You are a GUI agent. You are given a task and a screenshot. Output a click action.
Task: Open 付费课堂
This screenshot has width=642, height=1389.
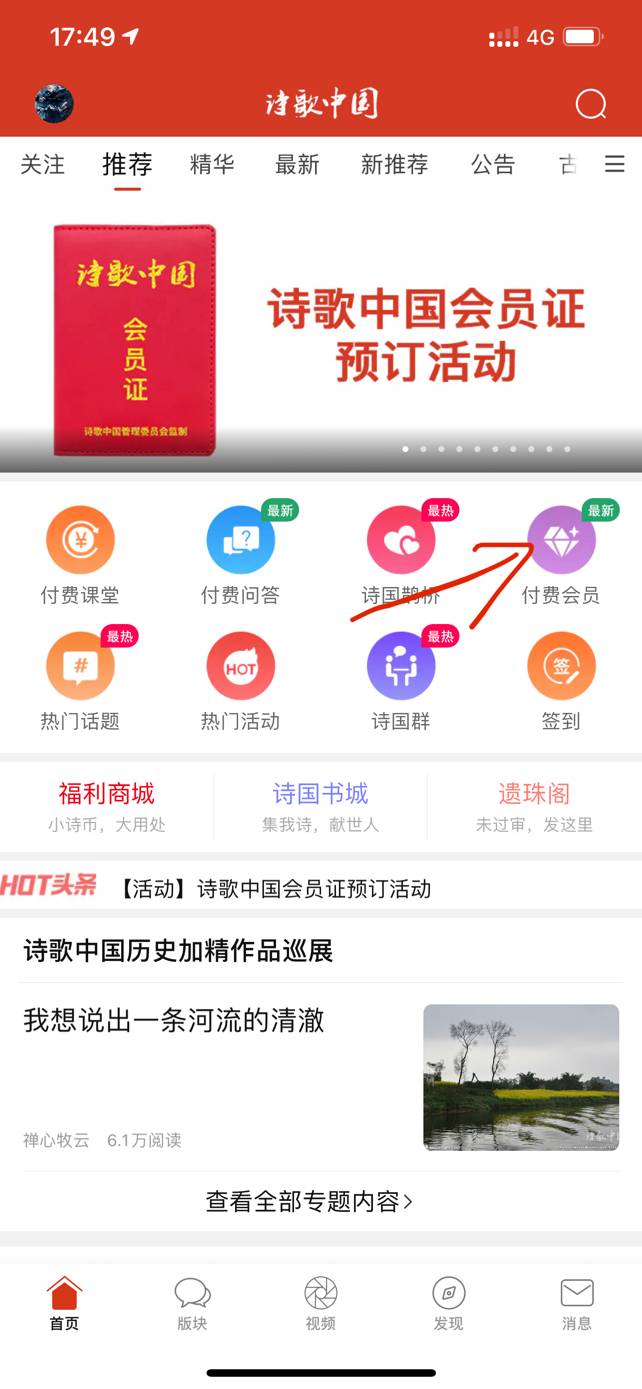click(80, 554)
